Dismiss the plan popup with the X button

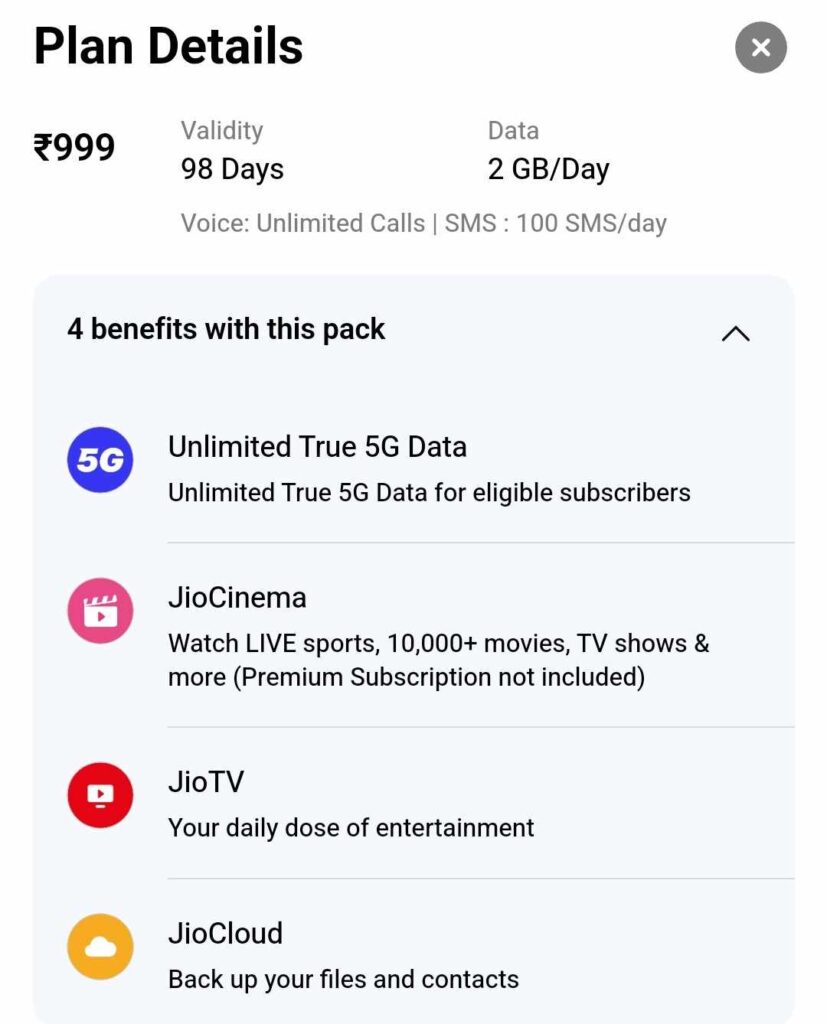point(760,47)
